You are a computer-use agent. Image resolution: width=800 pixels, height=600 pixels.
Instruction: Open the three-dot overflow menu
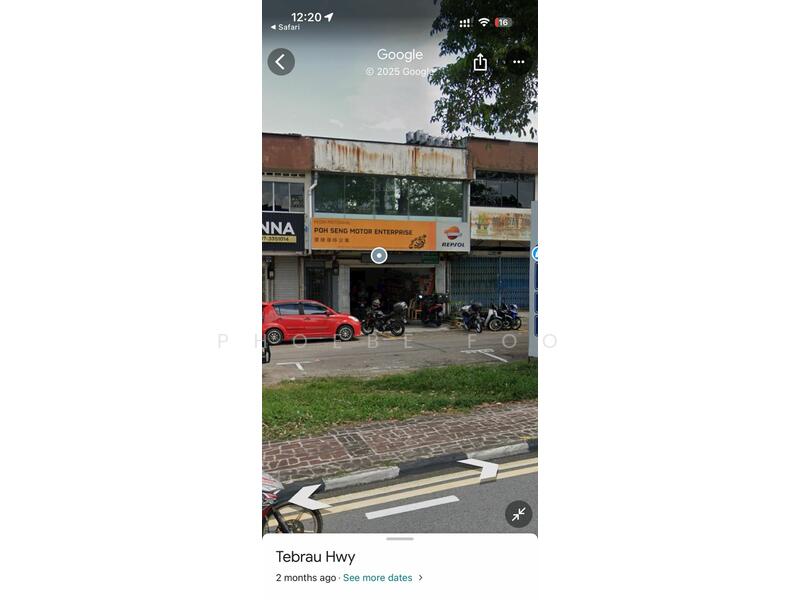coord(518,62)
